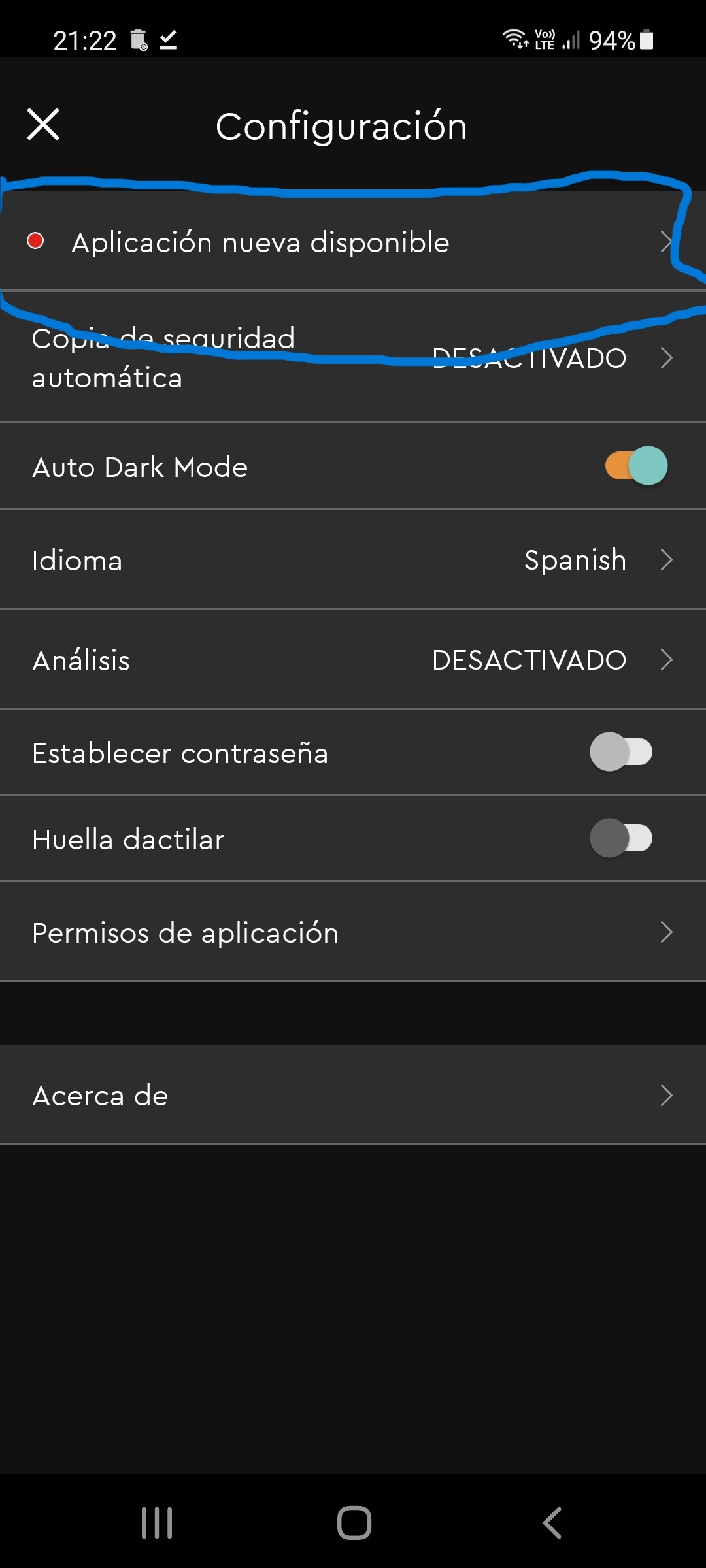706x1568 pixels.
Task: Turn off Auto Dark Mode
Action: tap(636, 466)
